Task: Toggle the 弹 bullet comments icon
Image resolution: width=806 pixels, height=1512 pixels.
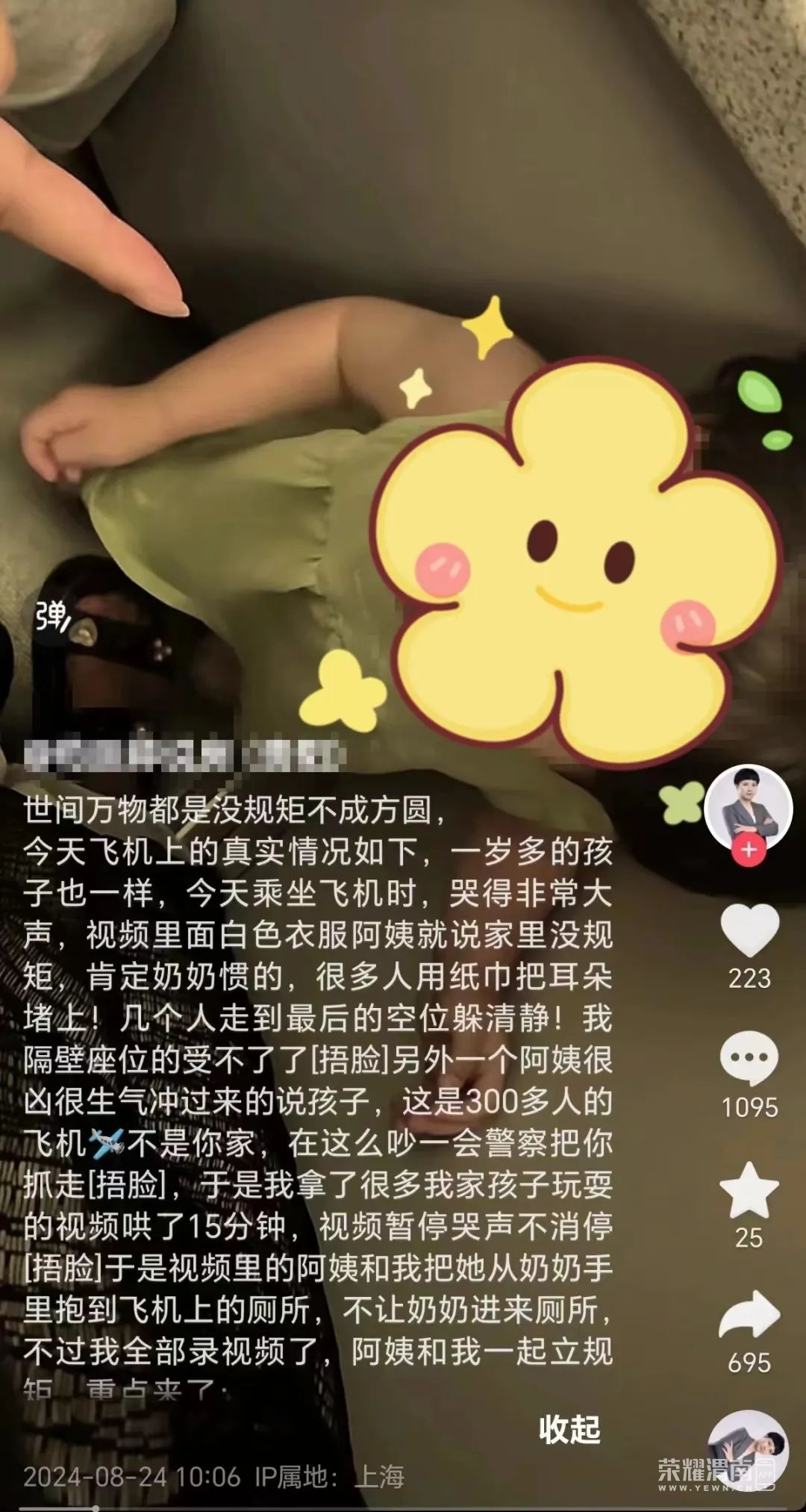Action: pos(52,617)
